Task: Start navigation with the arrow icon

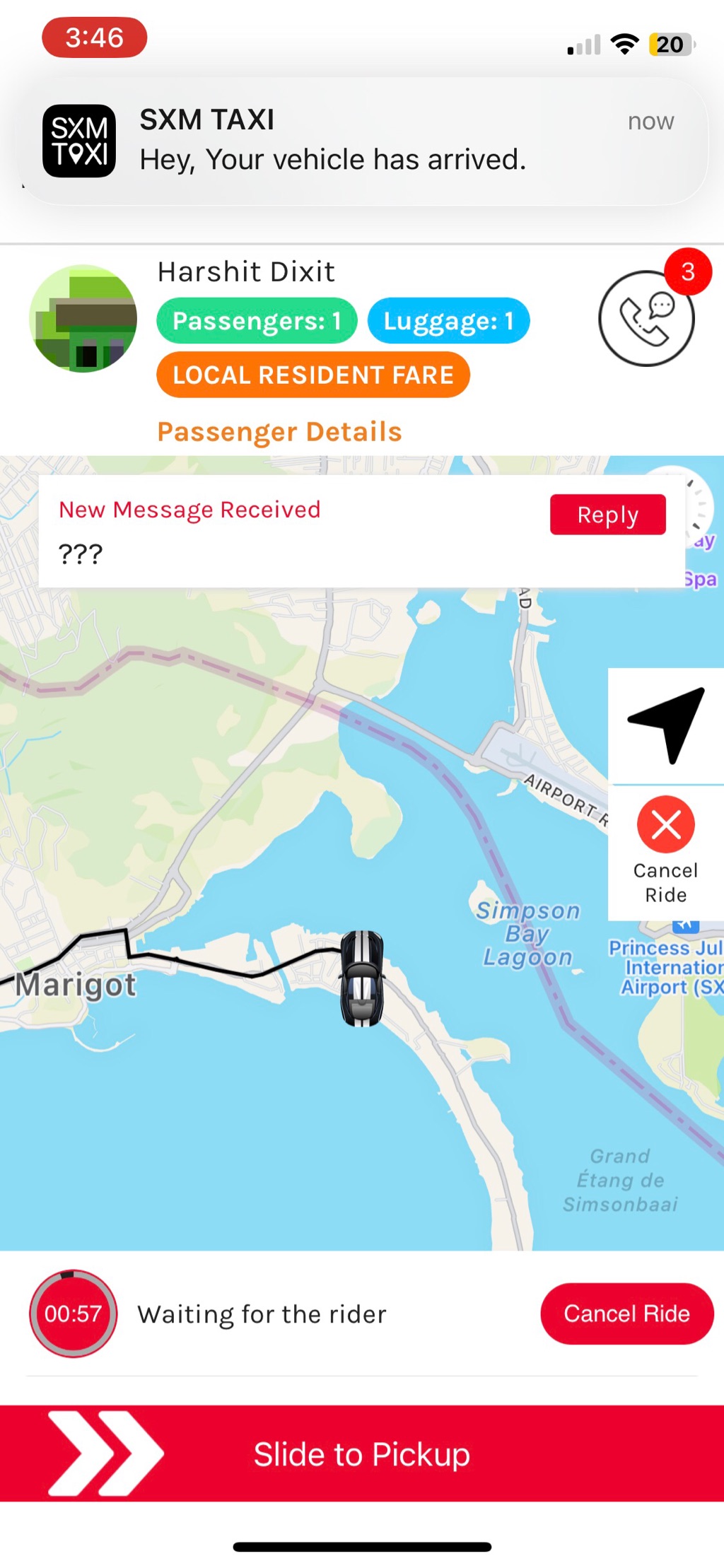Action: [666, 725]
